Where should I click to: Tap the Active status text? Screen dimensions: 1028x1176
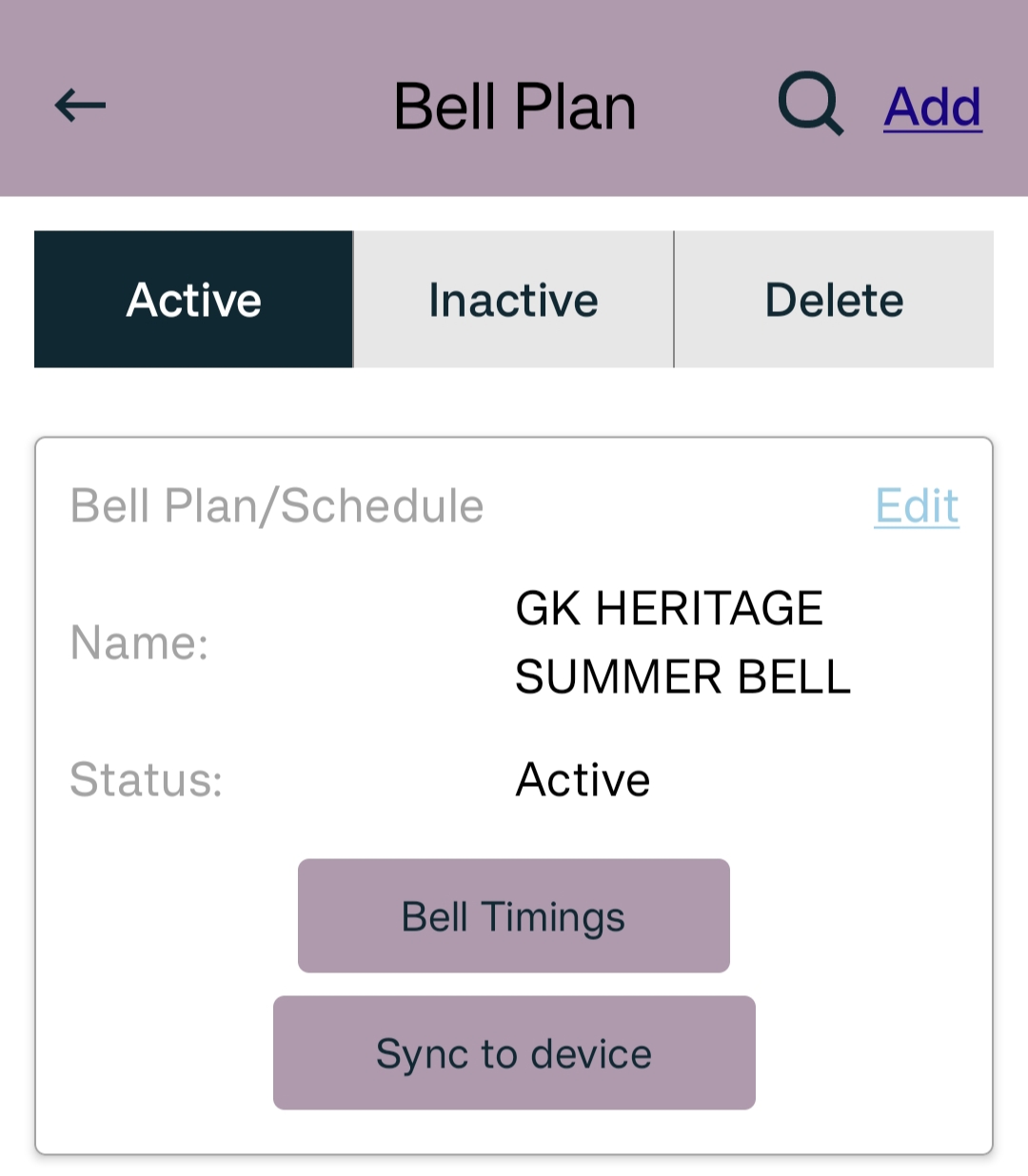pyautogui.click(x=582, y=779)
